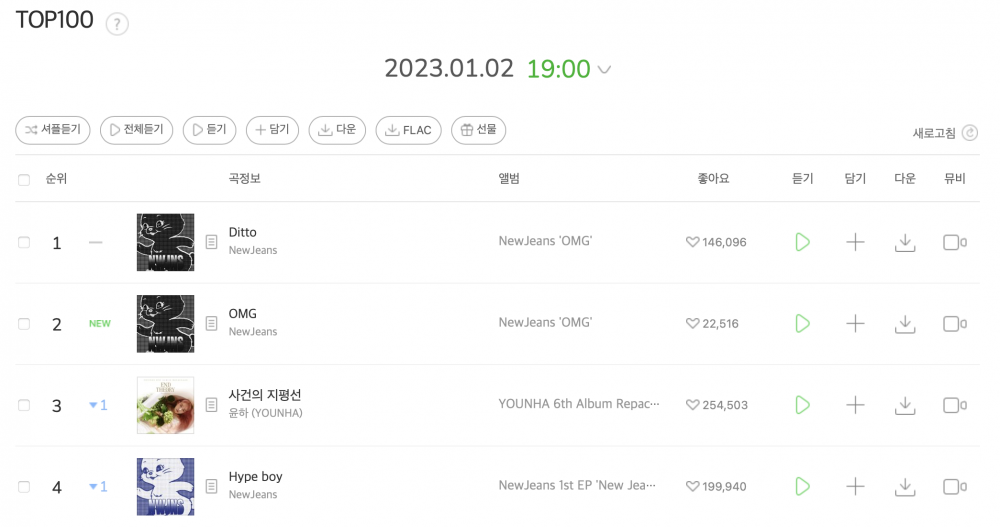The height and width of the screenshot is (527, 1000).
Task: Add Hype boy to playlist with plus
Action: click(x=855, y=486)
